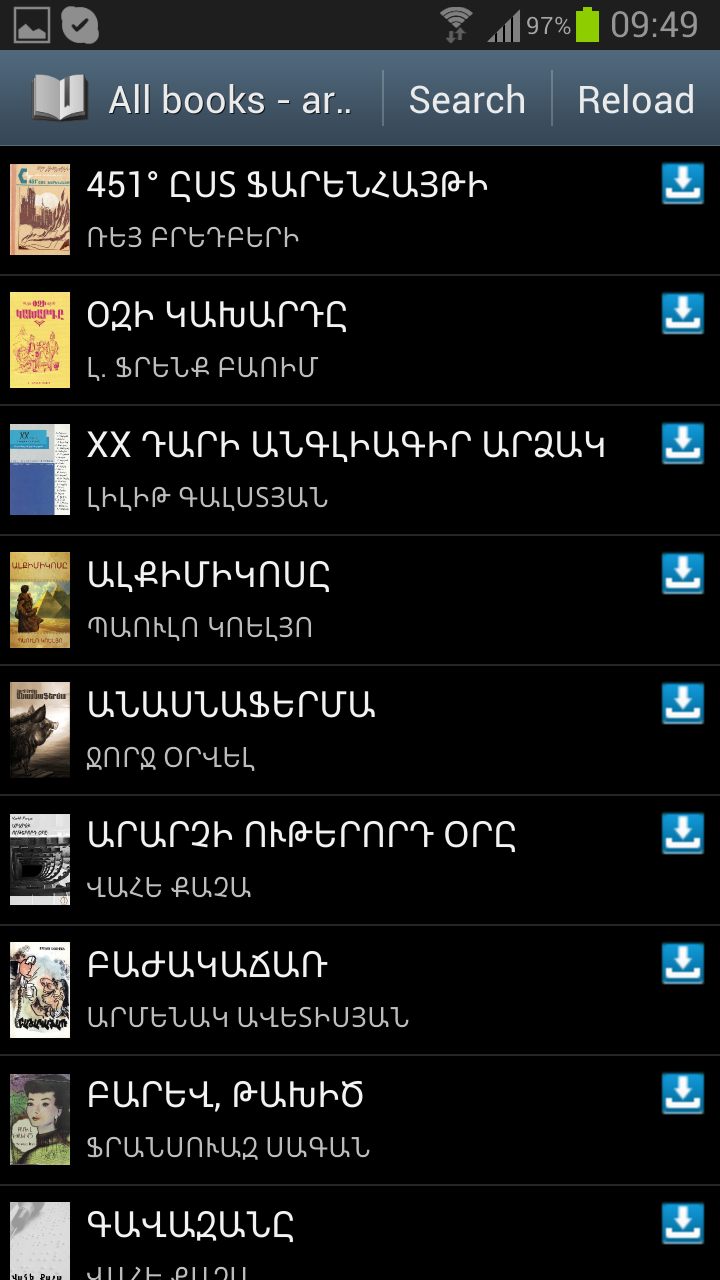Download ԱՐԱՐՉԻ ՈՒԹԵՐՈՐԴ ՕՐԸ book
This screenshot has height=1280, width=720.
pos(683,834)
